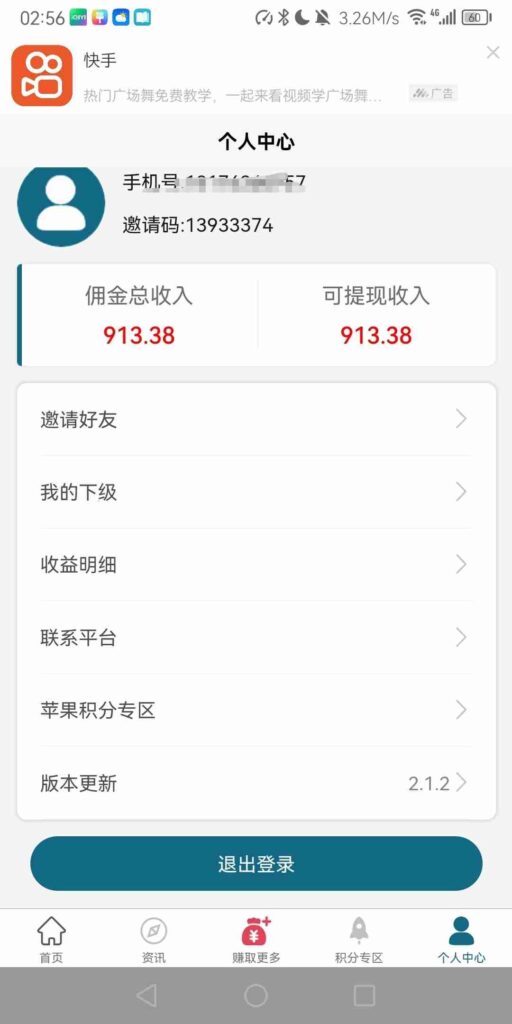Close the 快手 ad banner
The width and height of the screenshot is (512, 1024).
(x=493, y=53)
